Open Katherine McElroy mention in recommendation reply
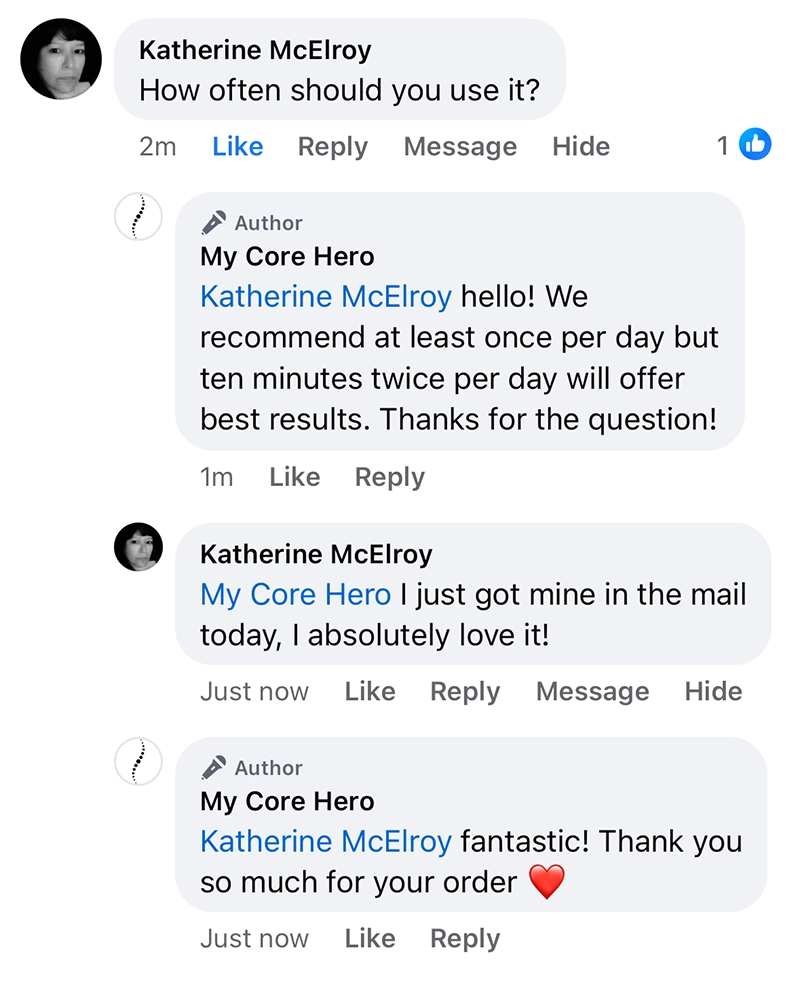The width and height of the screenshot is (800, 984). pos(326,296)
